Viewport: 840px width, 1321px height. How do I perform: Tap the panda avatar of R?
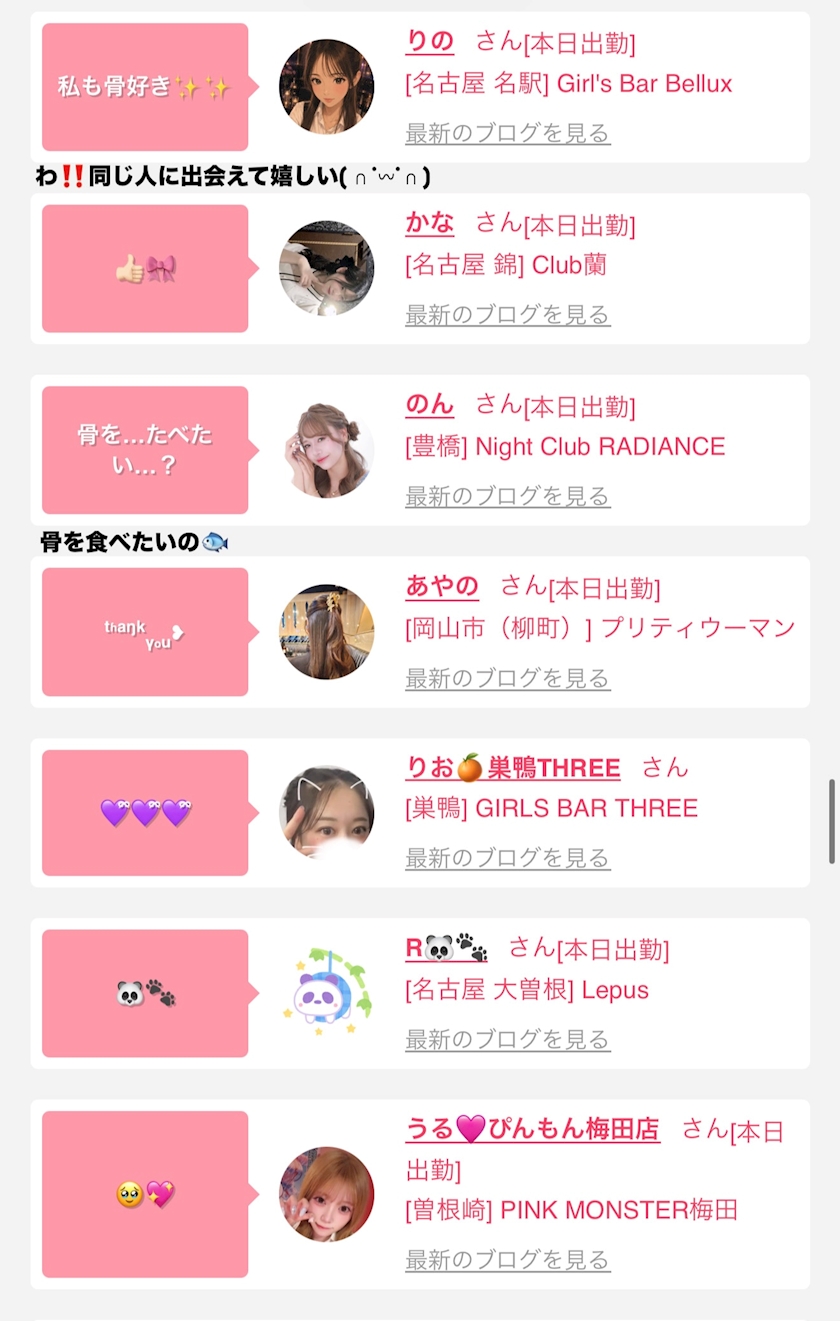327,993
